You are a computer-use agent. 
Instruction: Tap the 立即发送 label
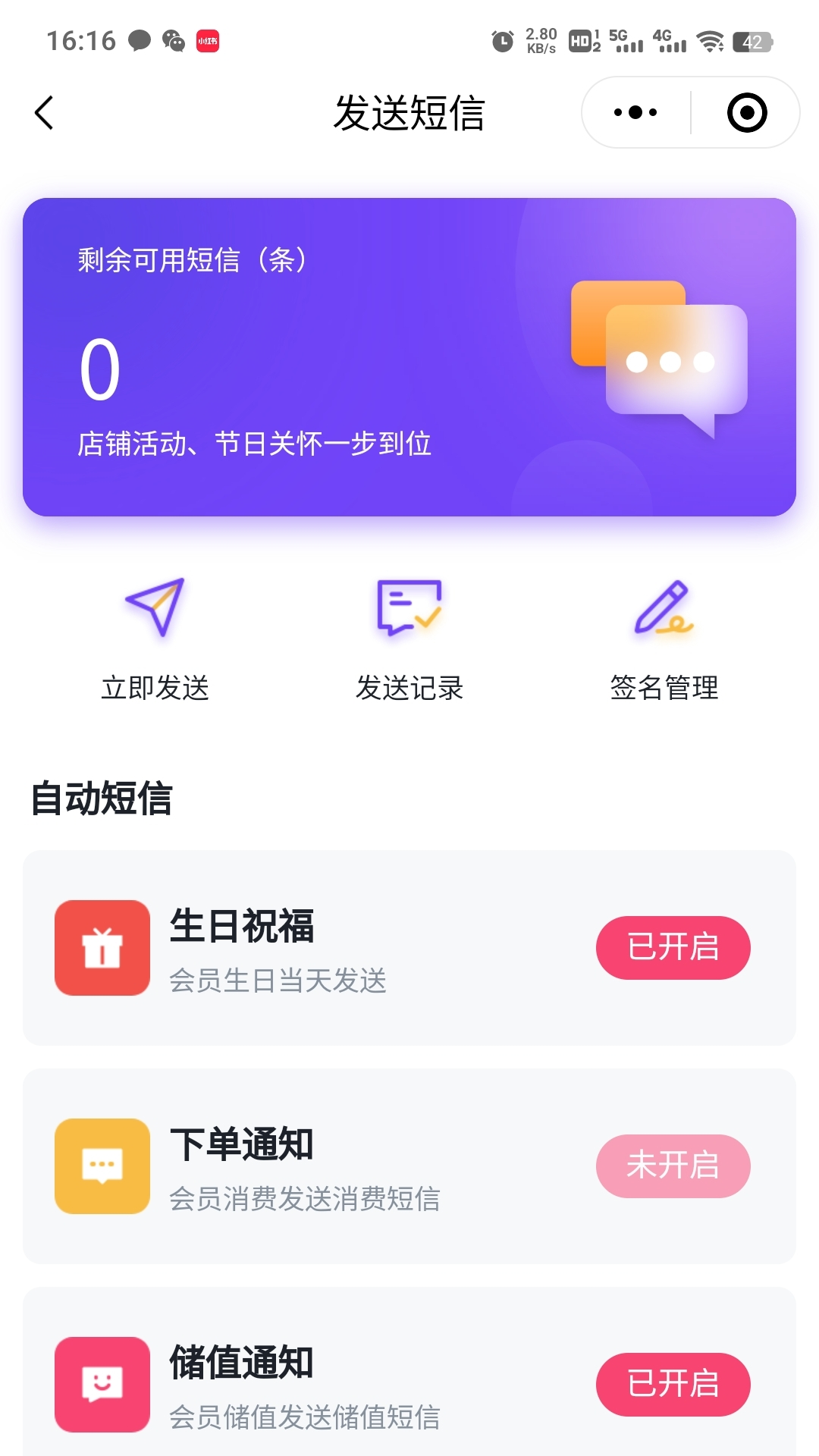(x=155, y=689)
